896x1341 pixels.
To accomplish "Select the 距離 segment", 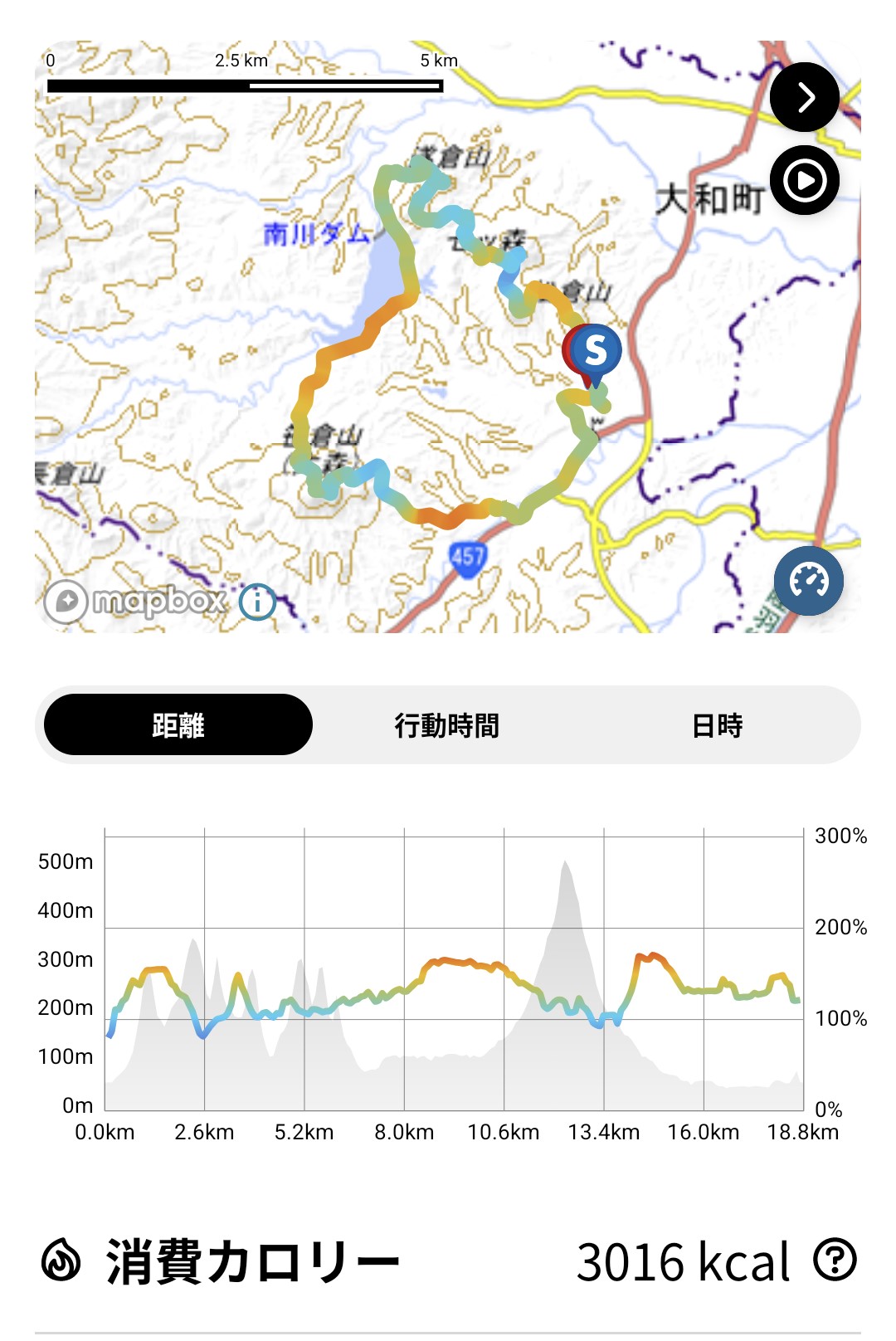I will tap(178, 725).
